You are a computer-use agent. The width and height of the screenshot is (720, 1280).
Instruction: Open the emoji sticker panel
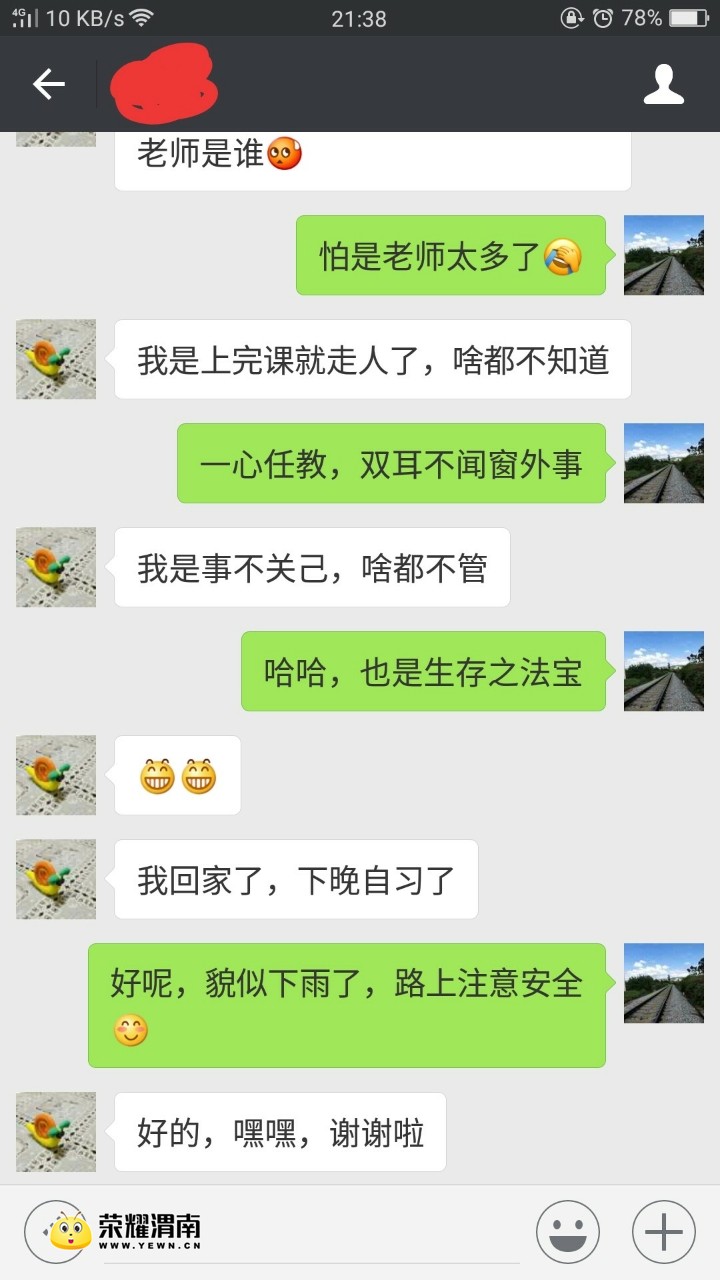point(567,1232)
